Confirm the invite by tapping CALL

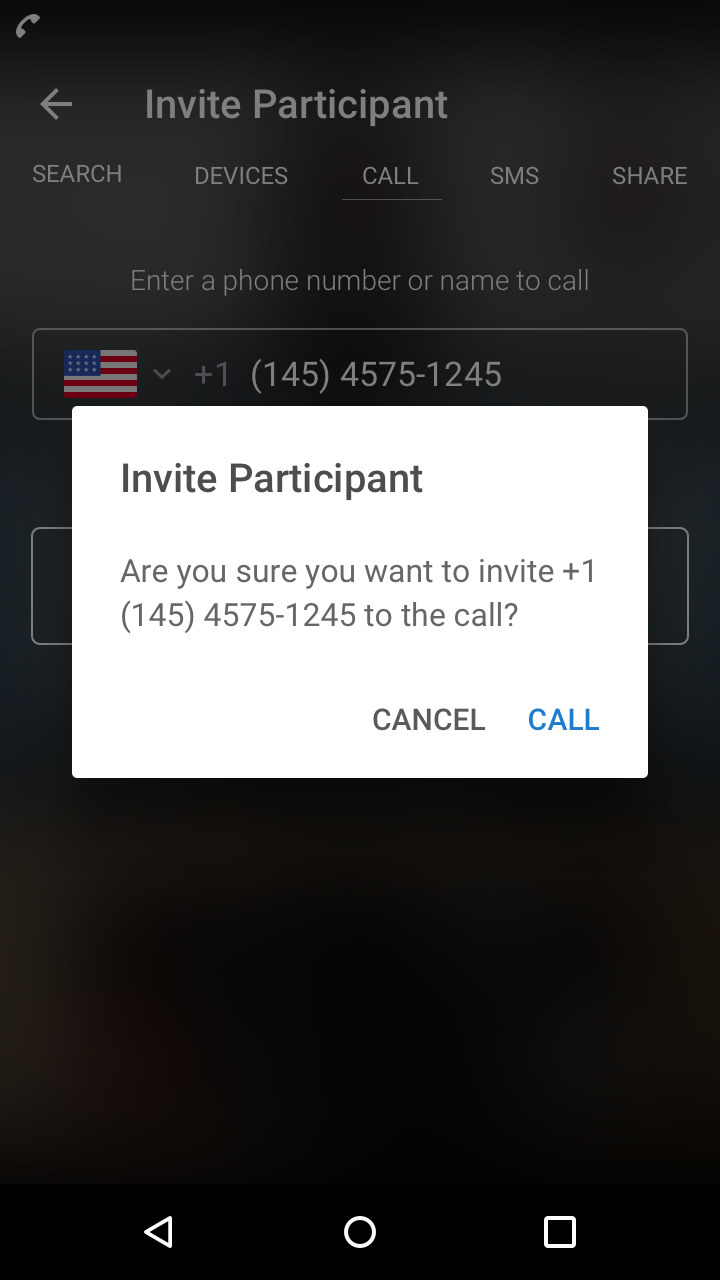click(x=563, y=719)
